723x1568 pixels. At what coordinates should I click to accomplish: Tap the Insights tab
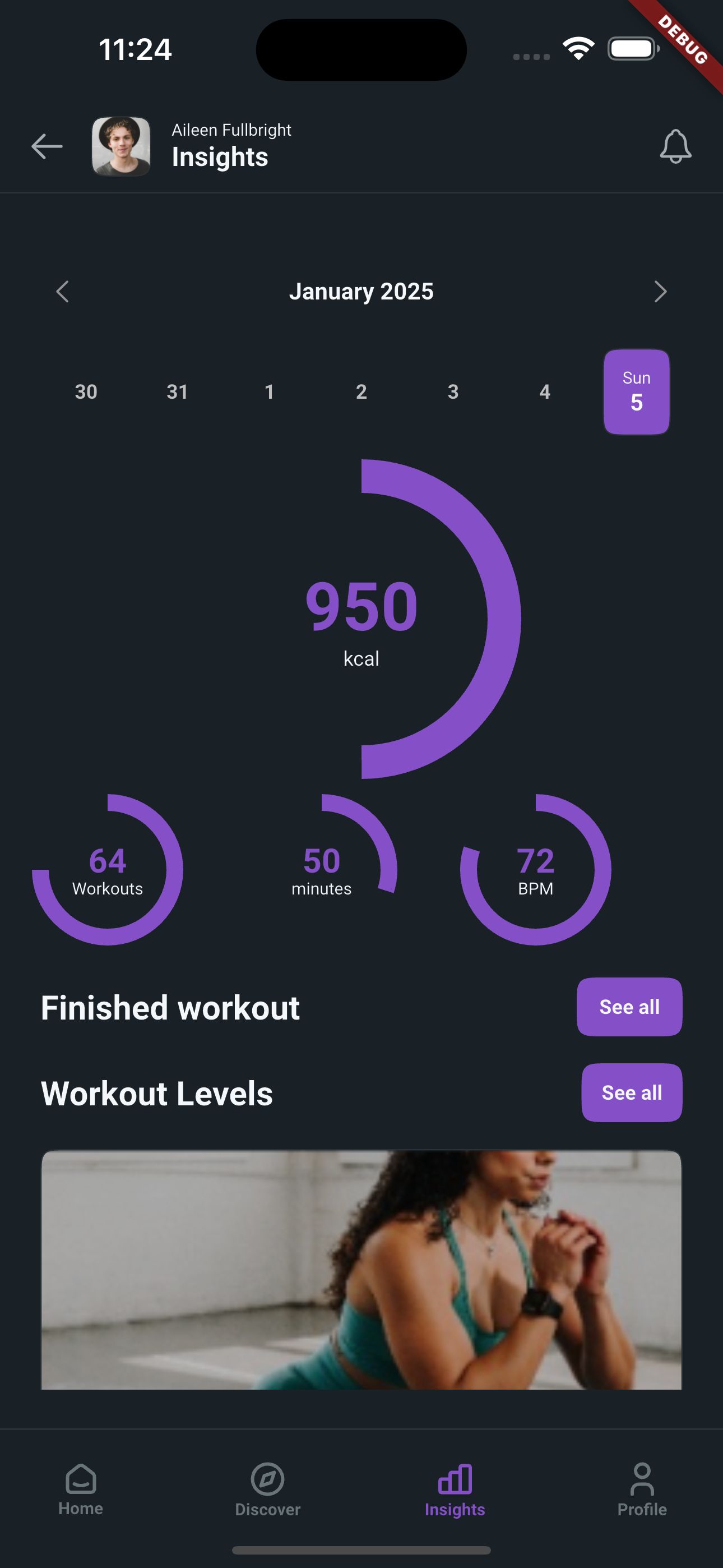(455, 1489)
